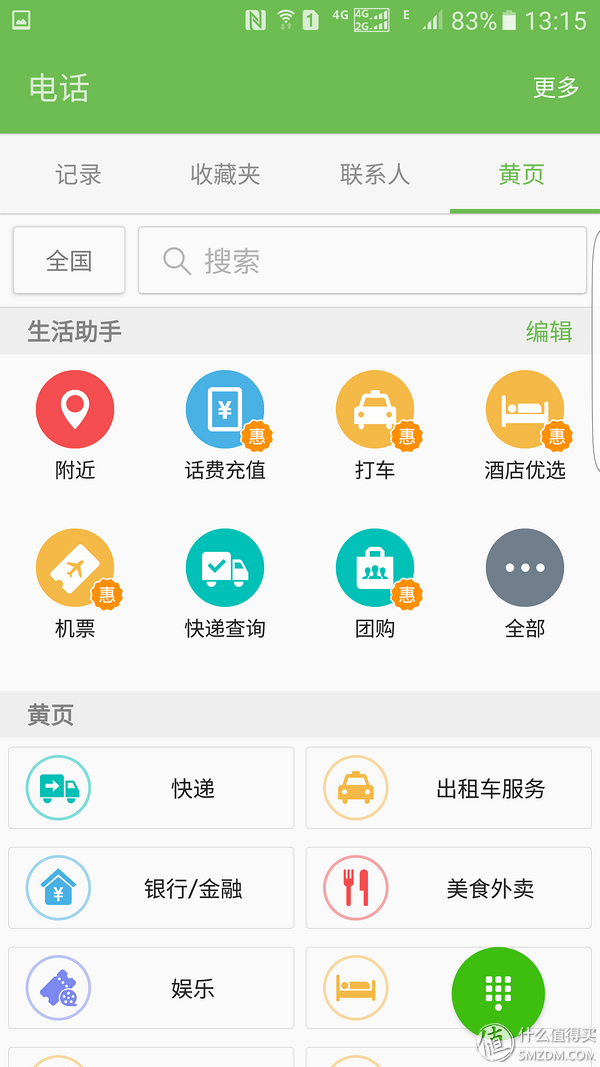Open the 美食外卖 category

[x=448, y=888]
